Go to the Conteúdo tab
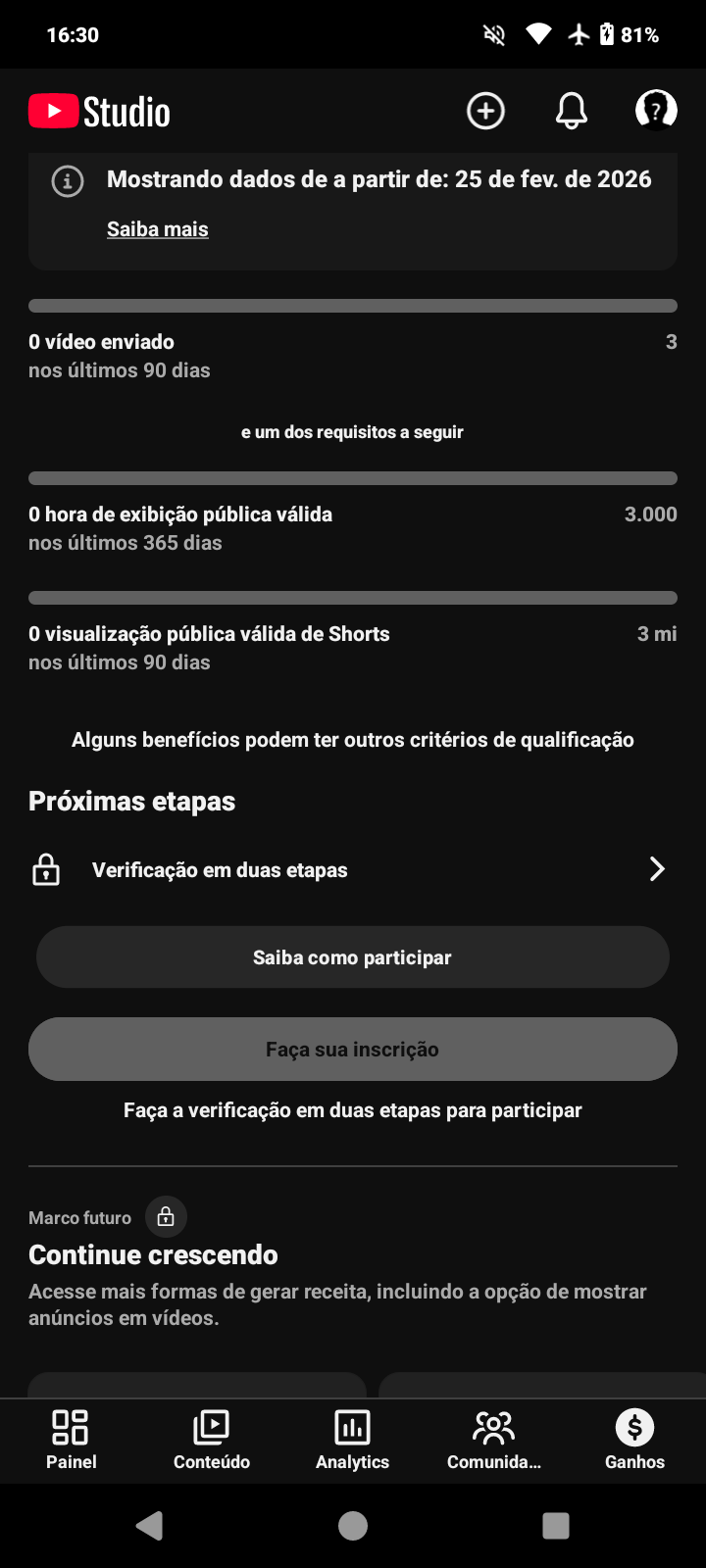The width and height of the screenshot is (706, 1568). [212, 1440]
